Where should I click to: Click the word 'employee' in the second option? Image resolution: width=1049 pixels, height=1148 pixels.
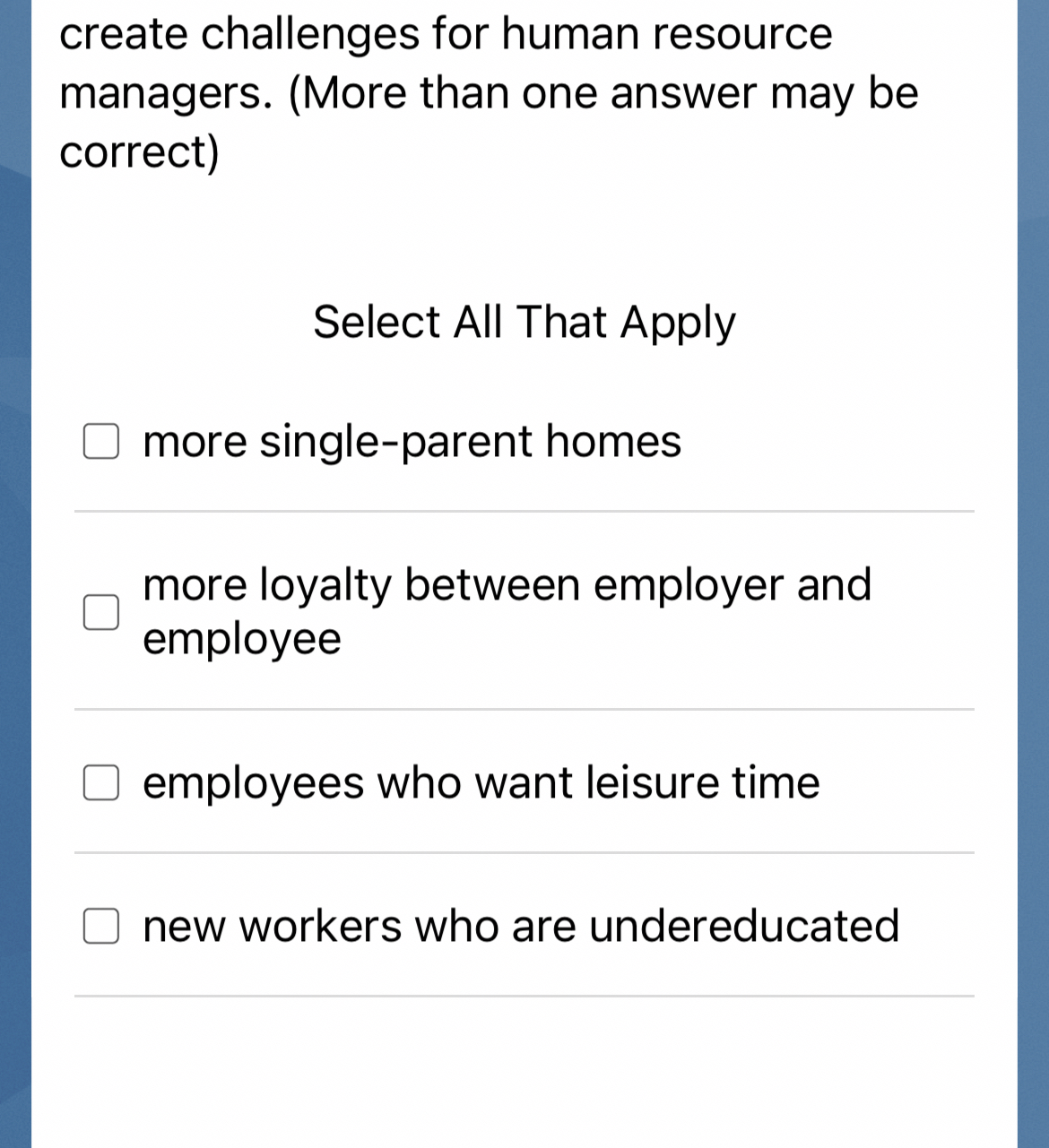240,638
